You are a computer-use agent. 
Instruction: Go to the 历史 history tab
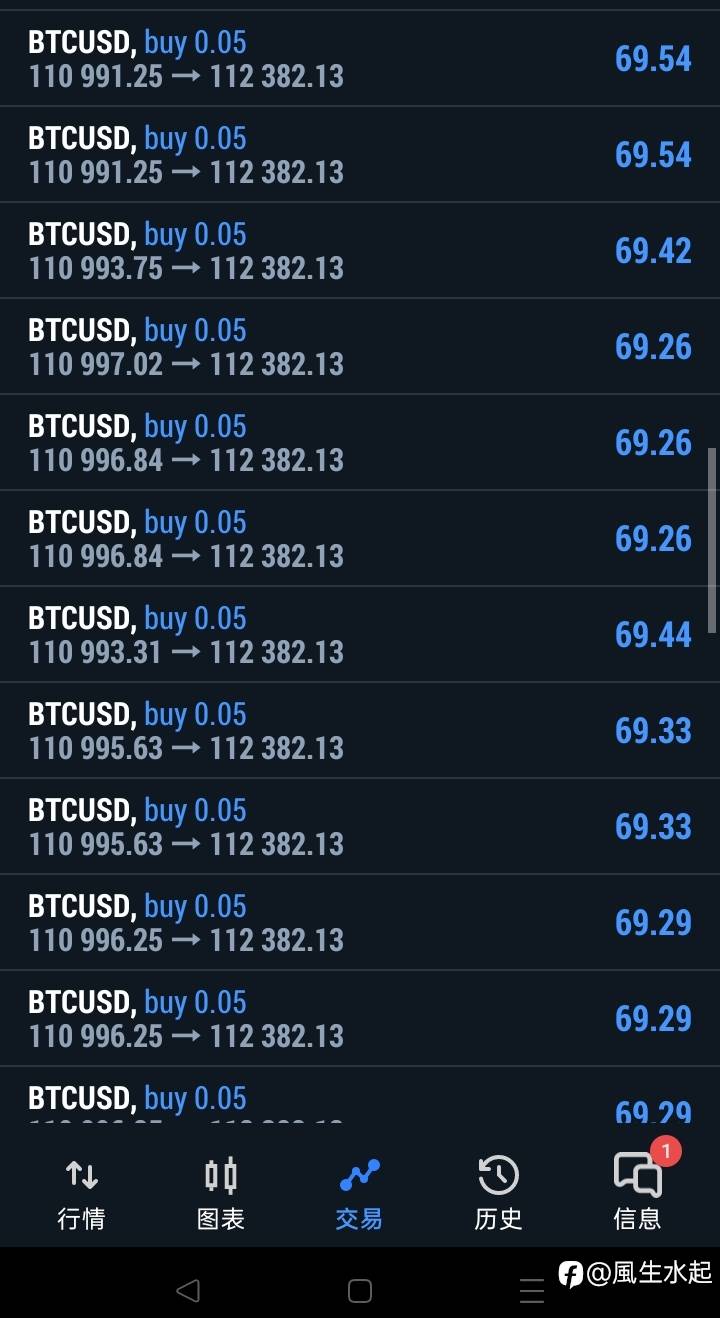498,1192
